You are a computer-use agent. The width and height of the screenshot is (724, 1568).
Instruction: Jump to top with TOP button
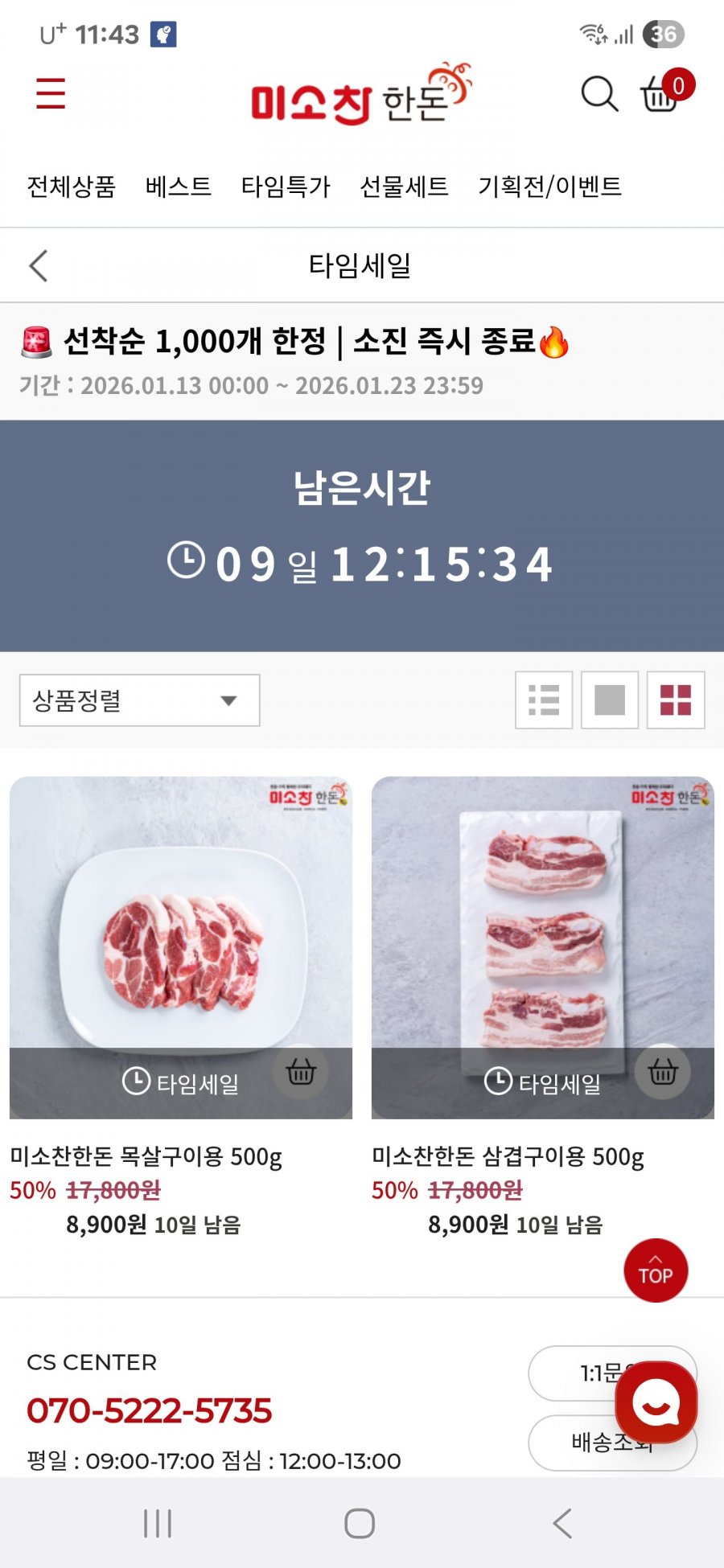[x=656, y=1270]
